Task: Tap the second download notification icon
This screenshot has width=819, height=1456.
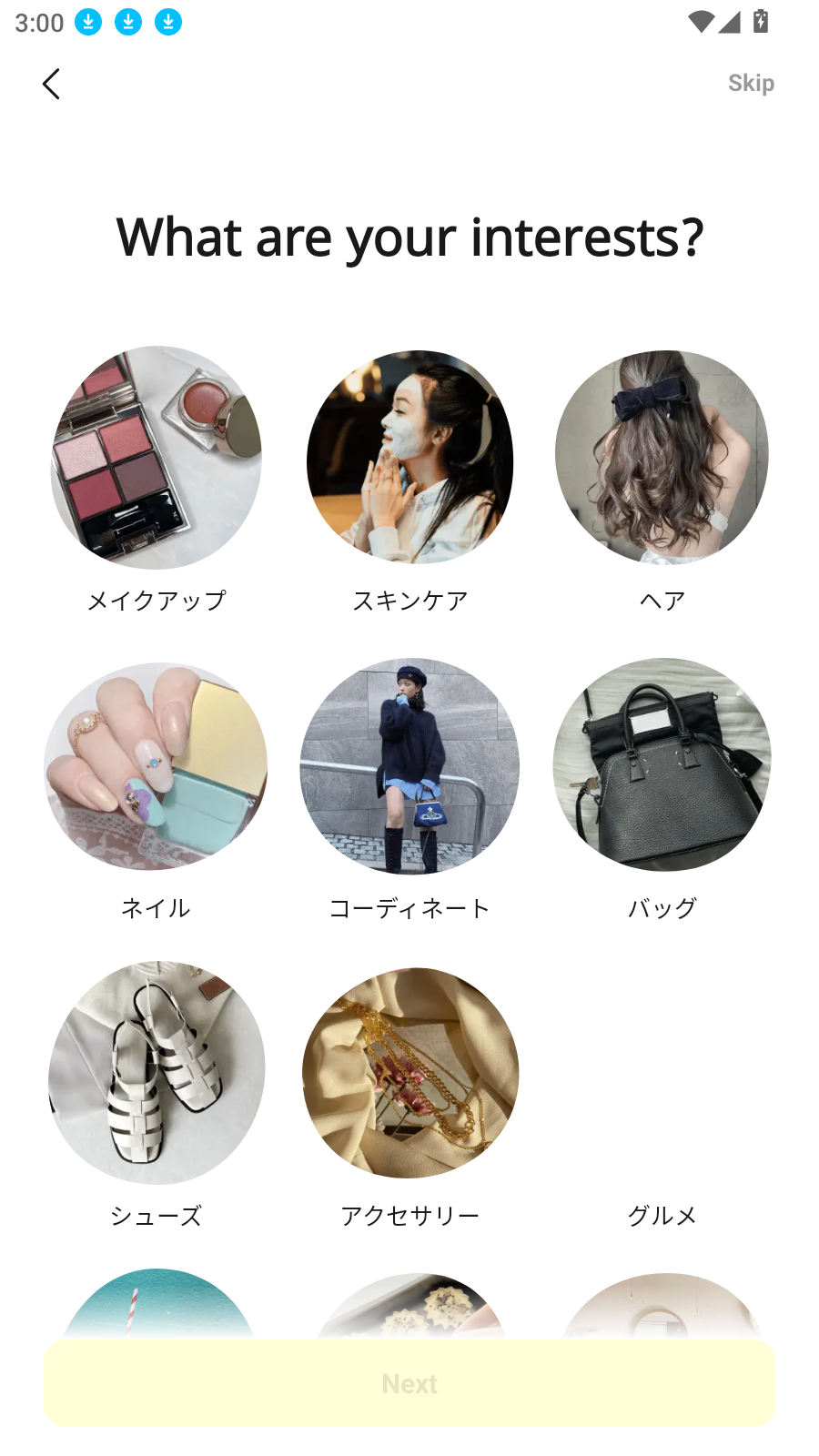Action: 127,22
